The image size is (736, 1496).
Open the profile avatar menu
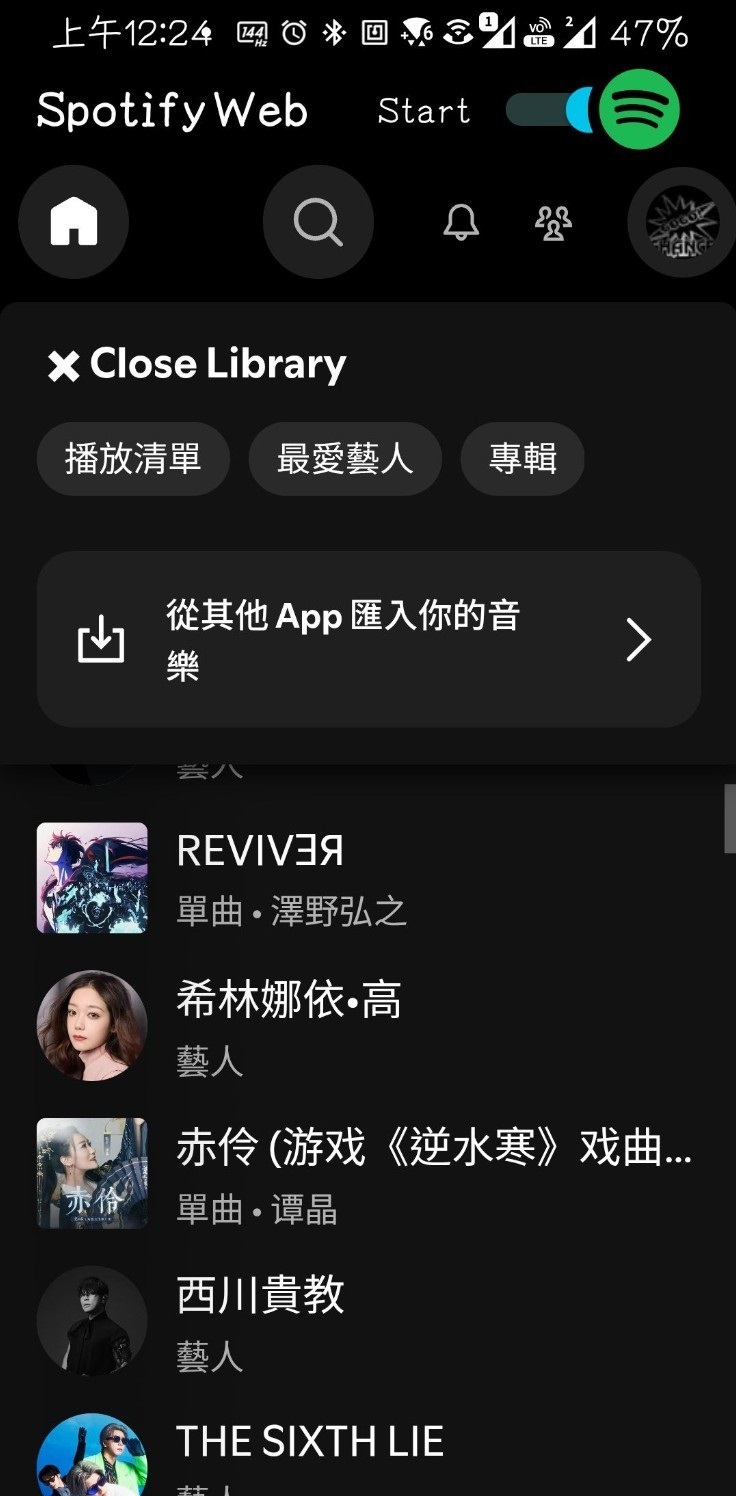pyautogui.click(x=681, y=222)
